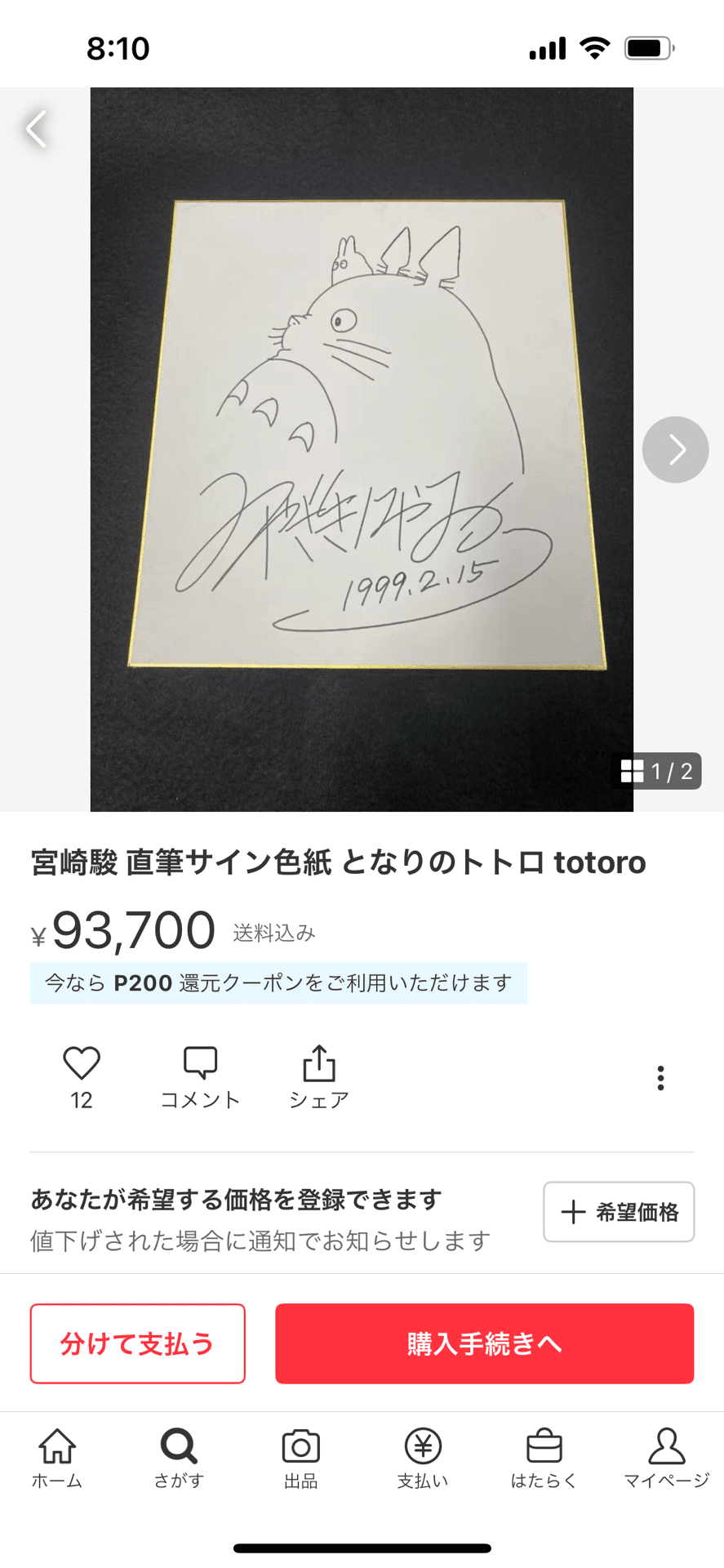Advance to next photo with right chevron
The width and height of the screenshot is (724, 1568).
[675, 448]
